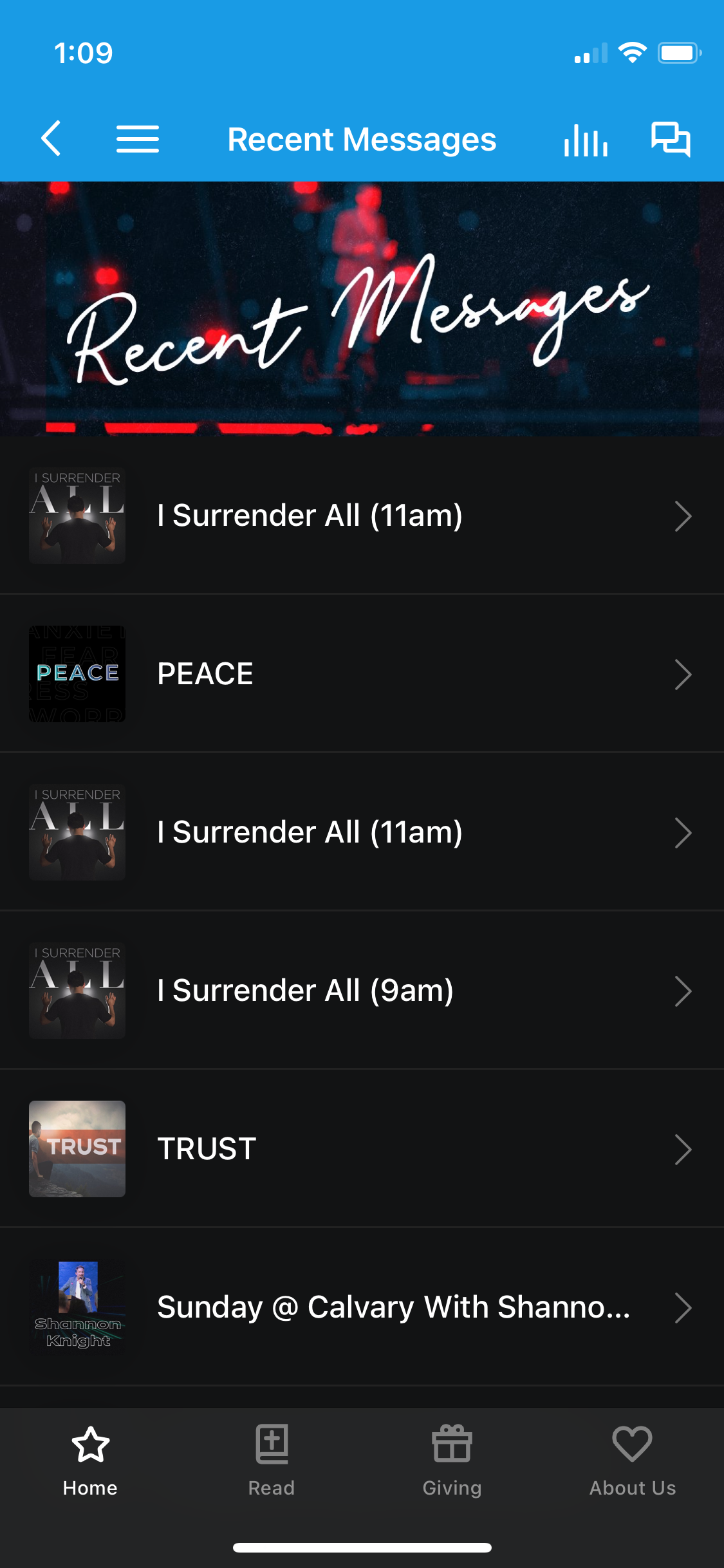The height and width of the screenshot is (1568, 724).
Task: Open Sunday @ Calvary With Shannon message
Action: coord(362,1307)
